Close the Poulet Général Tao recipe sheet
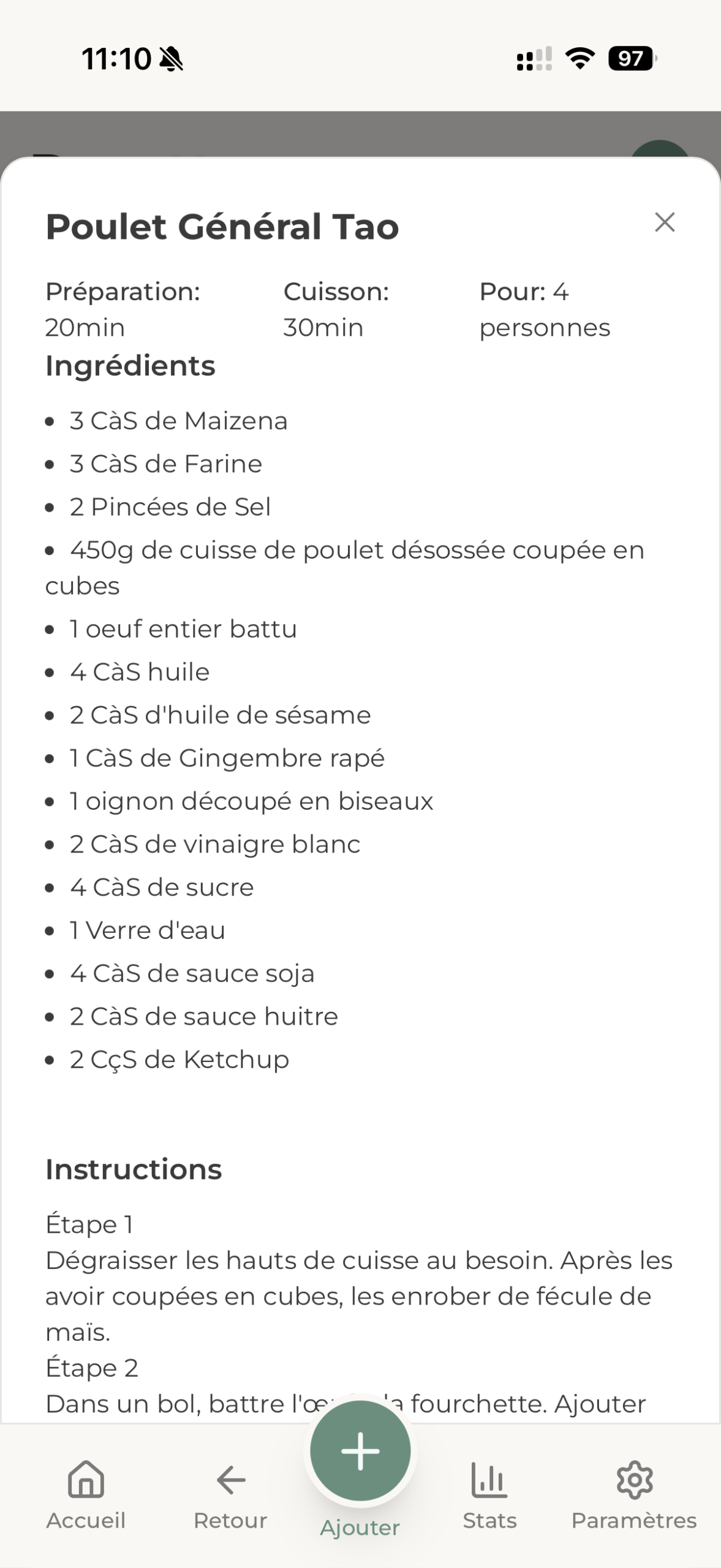Image resolution: width=721 pixels, height=1568 pixels. 665,222
